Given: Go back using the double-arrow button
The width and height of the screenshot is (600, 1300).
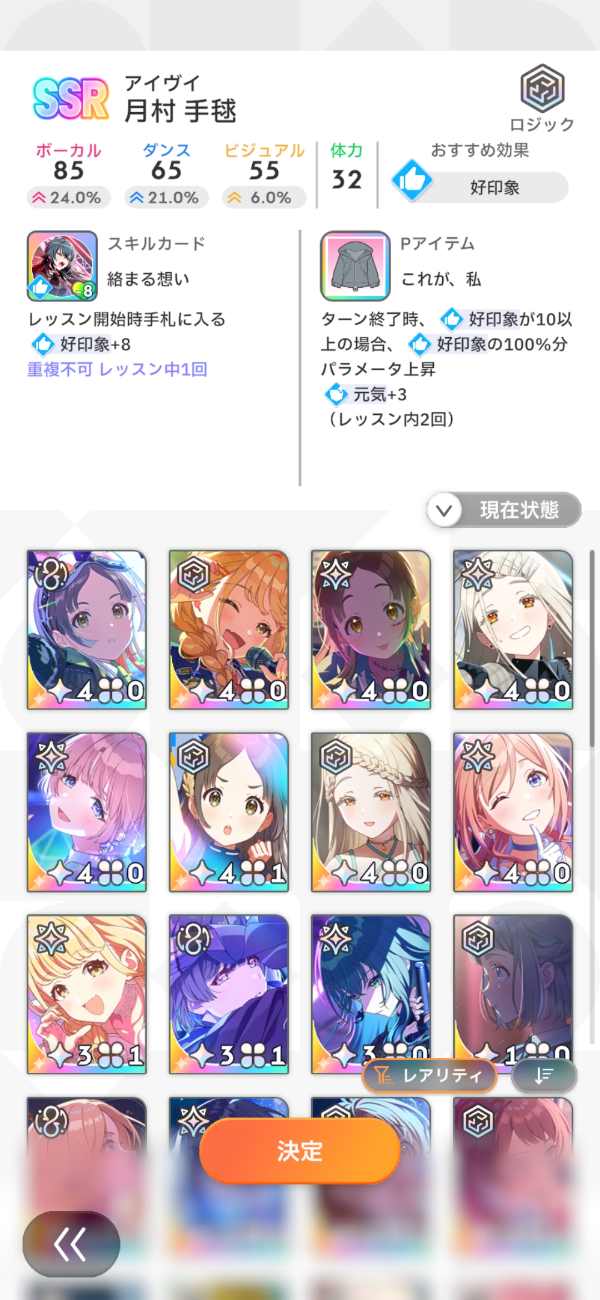Looking at the screenshot, I should pyautogui.click(x=71, y=1244).
